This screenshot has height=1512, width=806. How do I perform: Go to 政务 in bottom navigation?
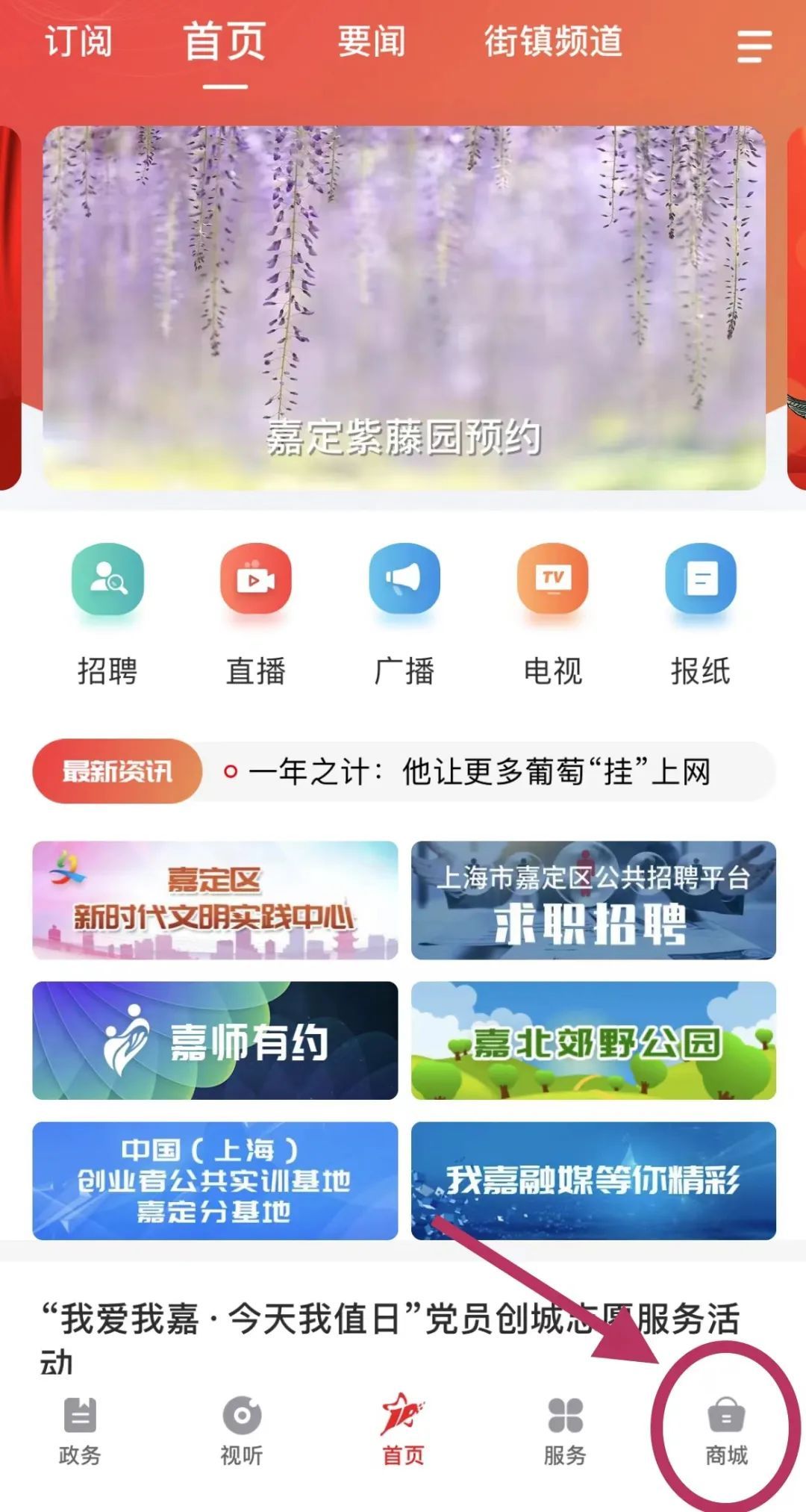point(80,1431)
